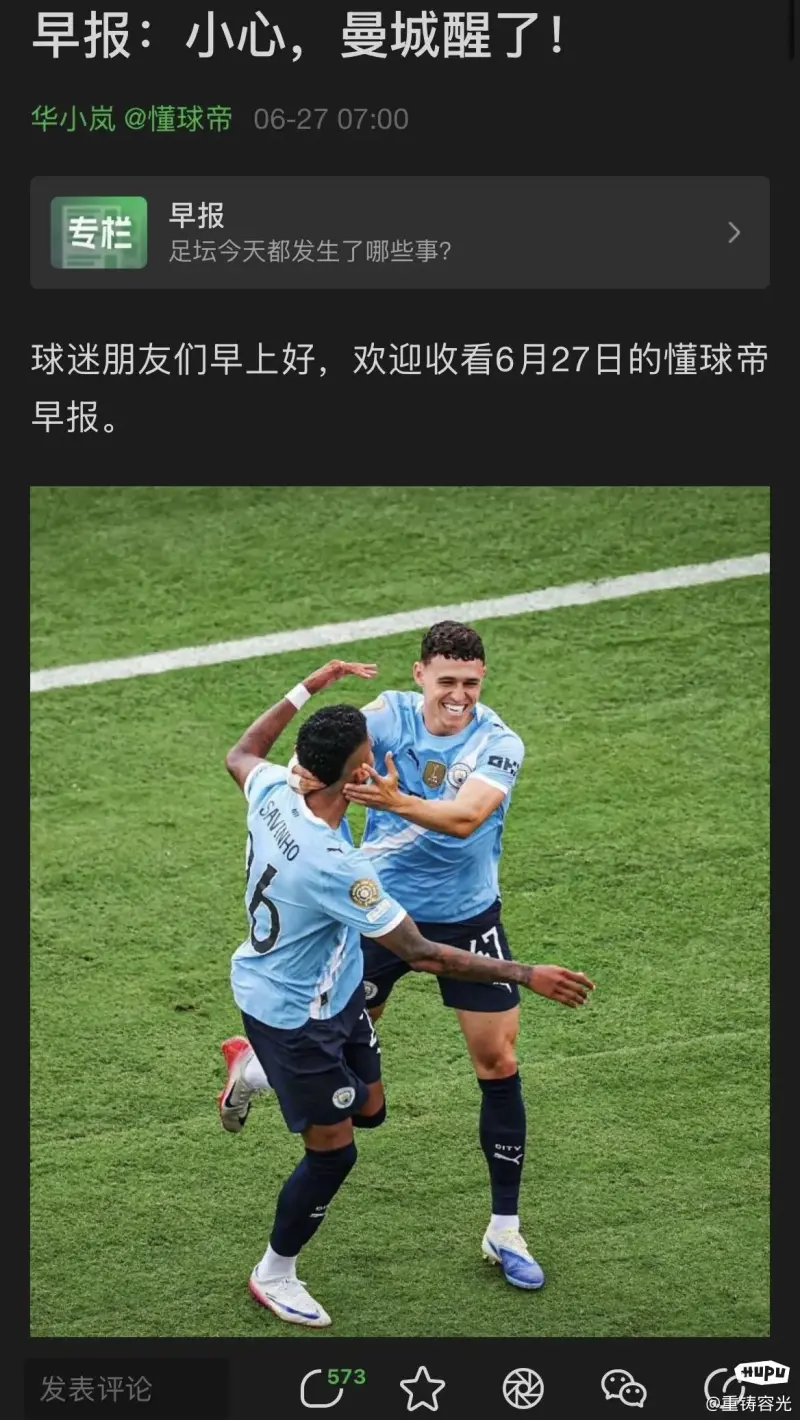Tap the 发表评论 comment field
Screen dimensions: 800x1420
[125, 1388]
